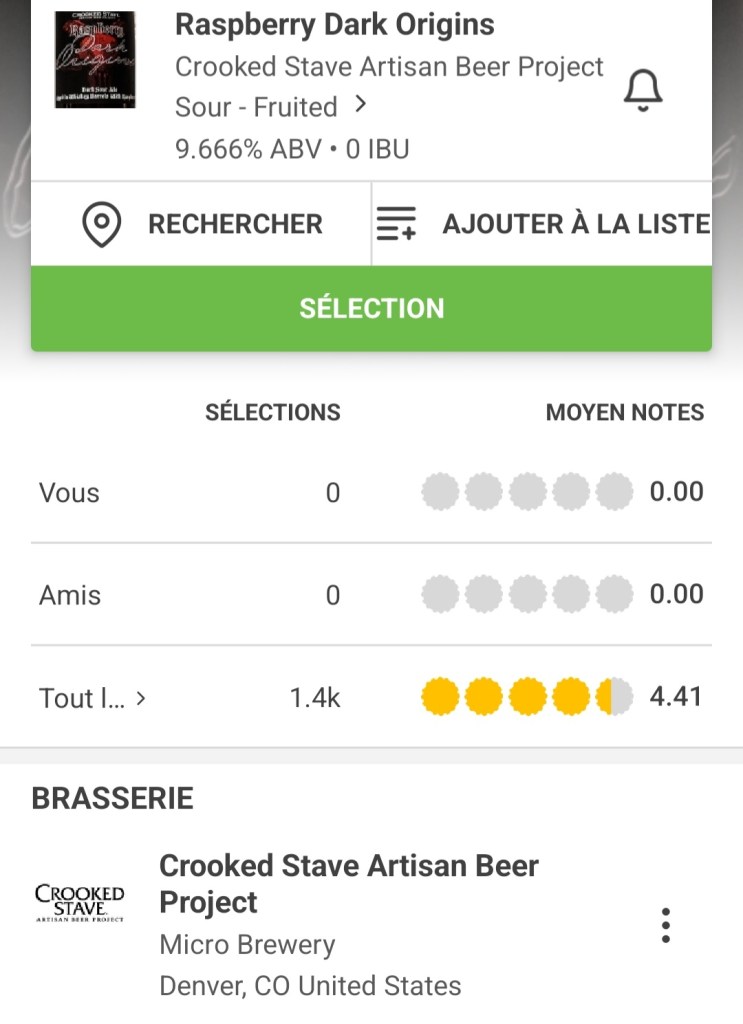Tap the green SÉLECTION button
The image size is (743, 1024).
(x=371, y=308)
